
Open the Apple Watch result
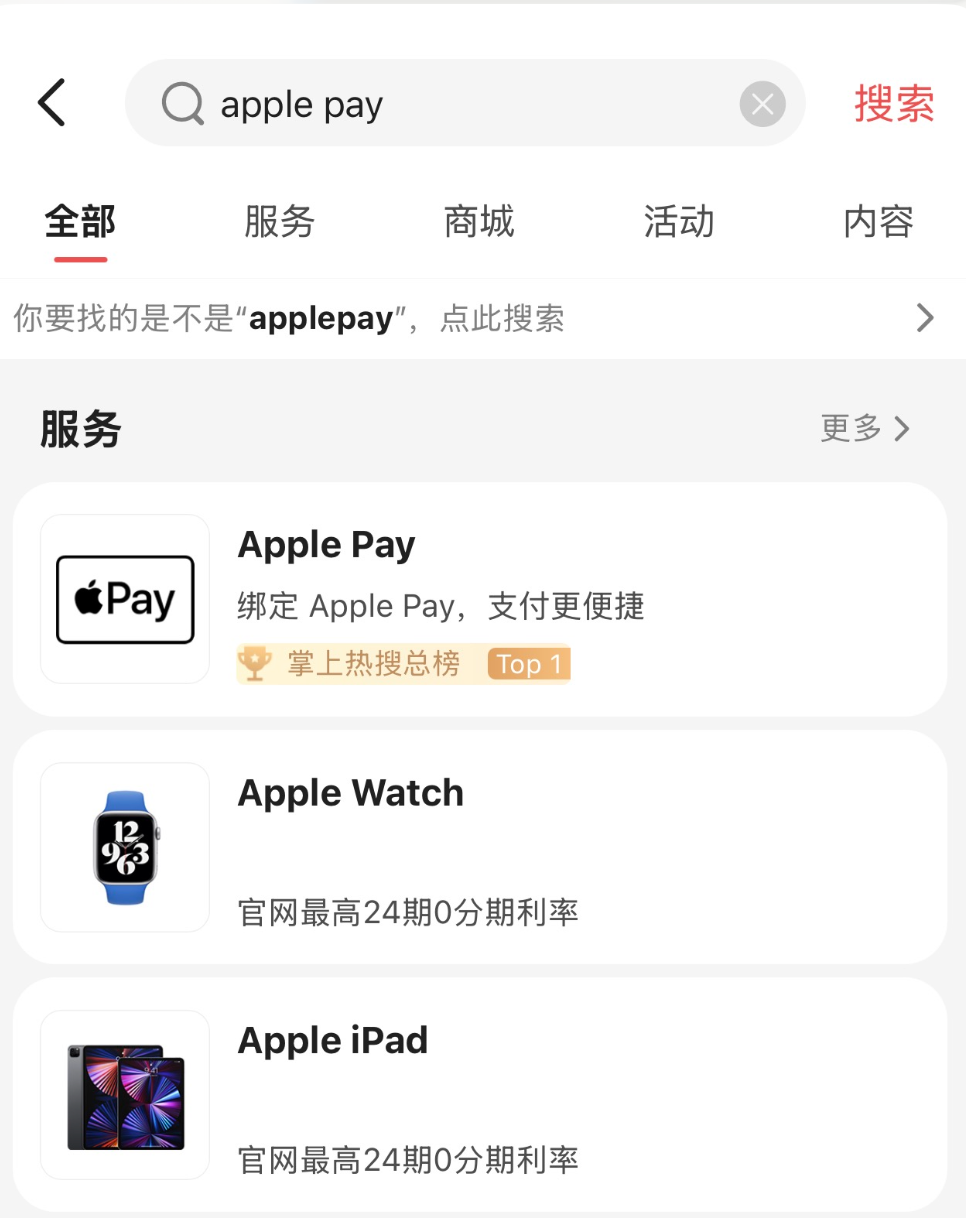tap(480, 847)
